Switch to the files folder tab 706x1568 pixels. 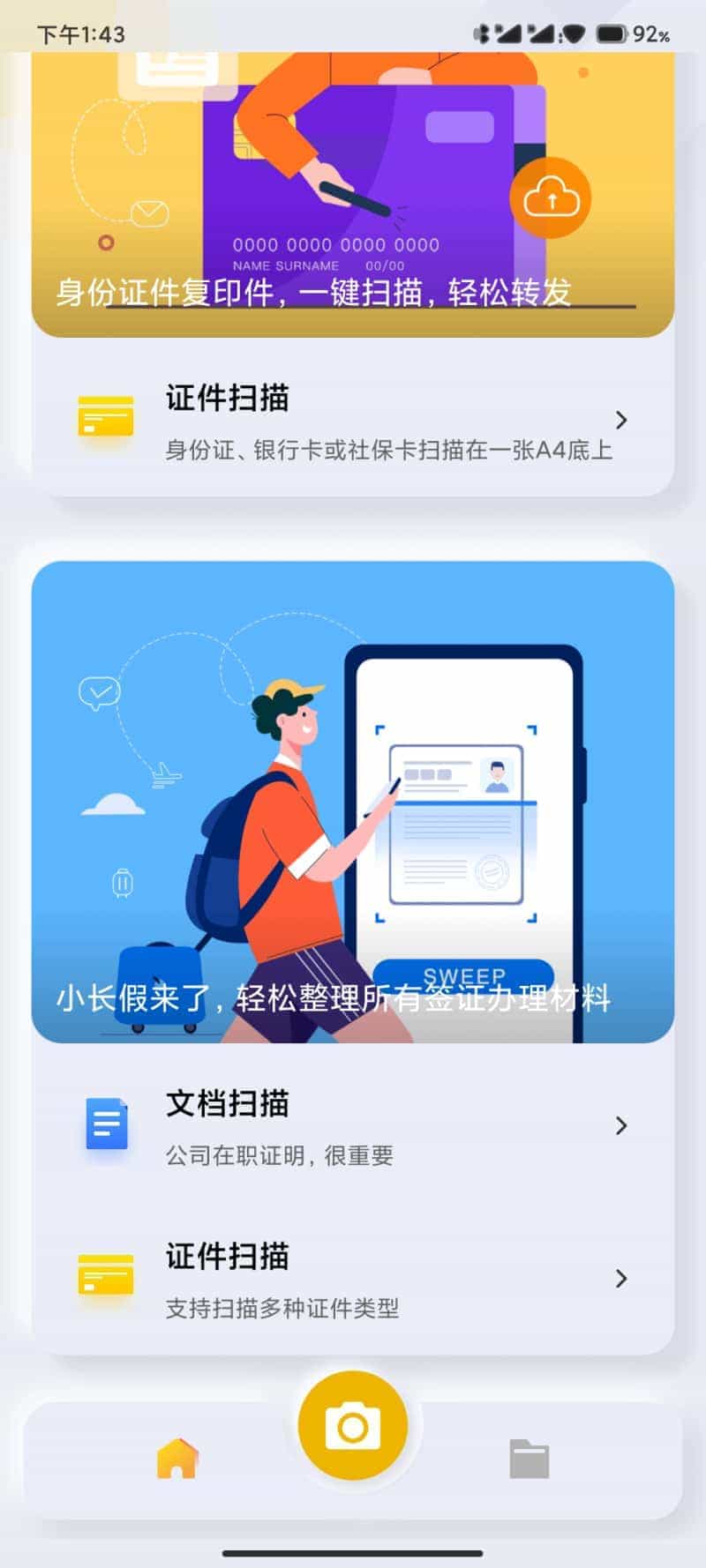tap(529, 1459)
